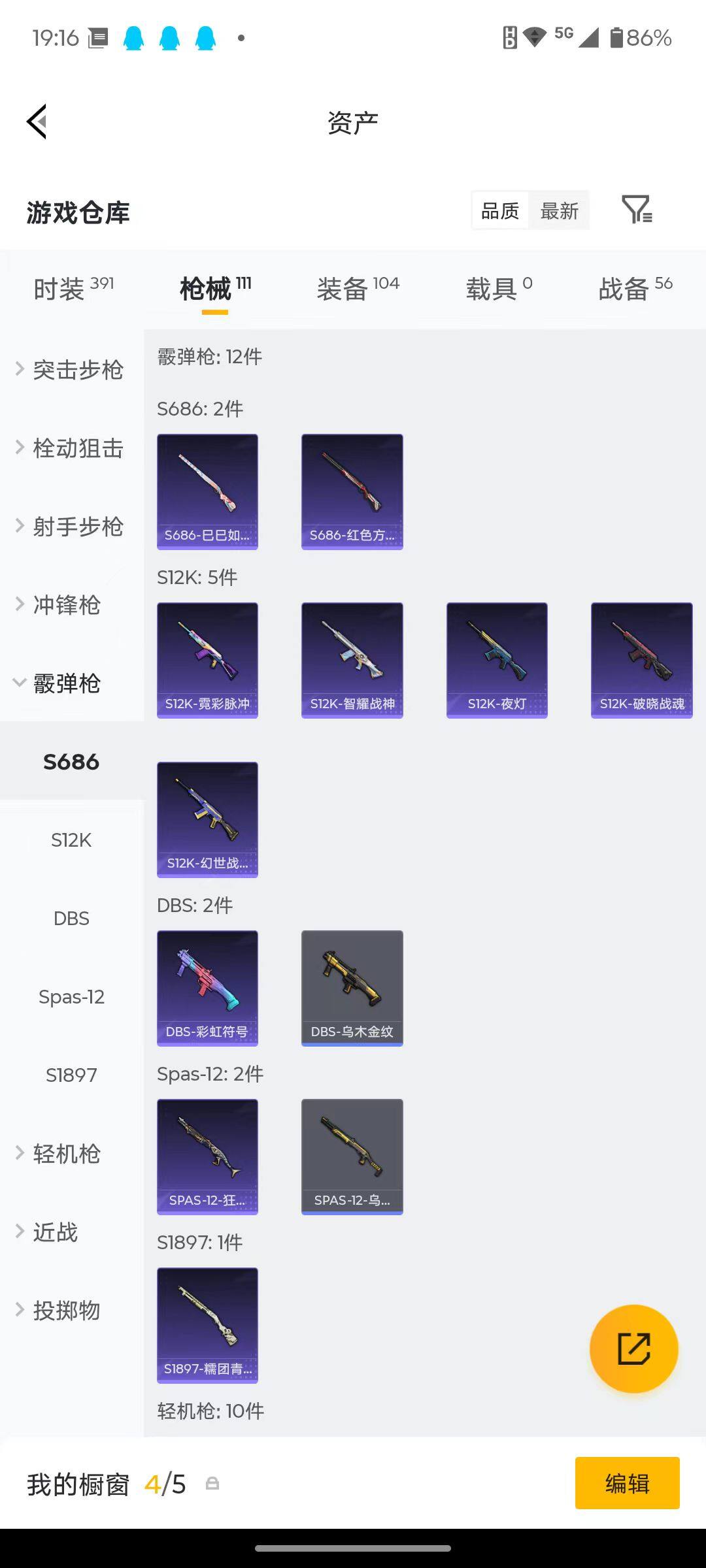Select S12K in the sidebar
706x1568 pixels.
[71, 840]
